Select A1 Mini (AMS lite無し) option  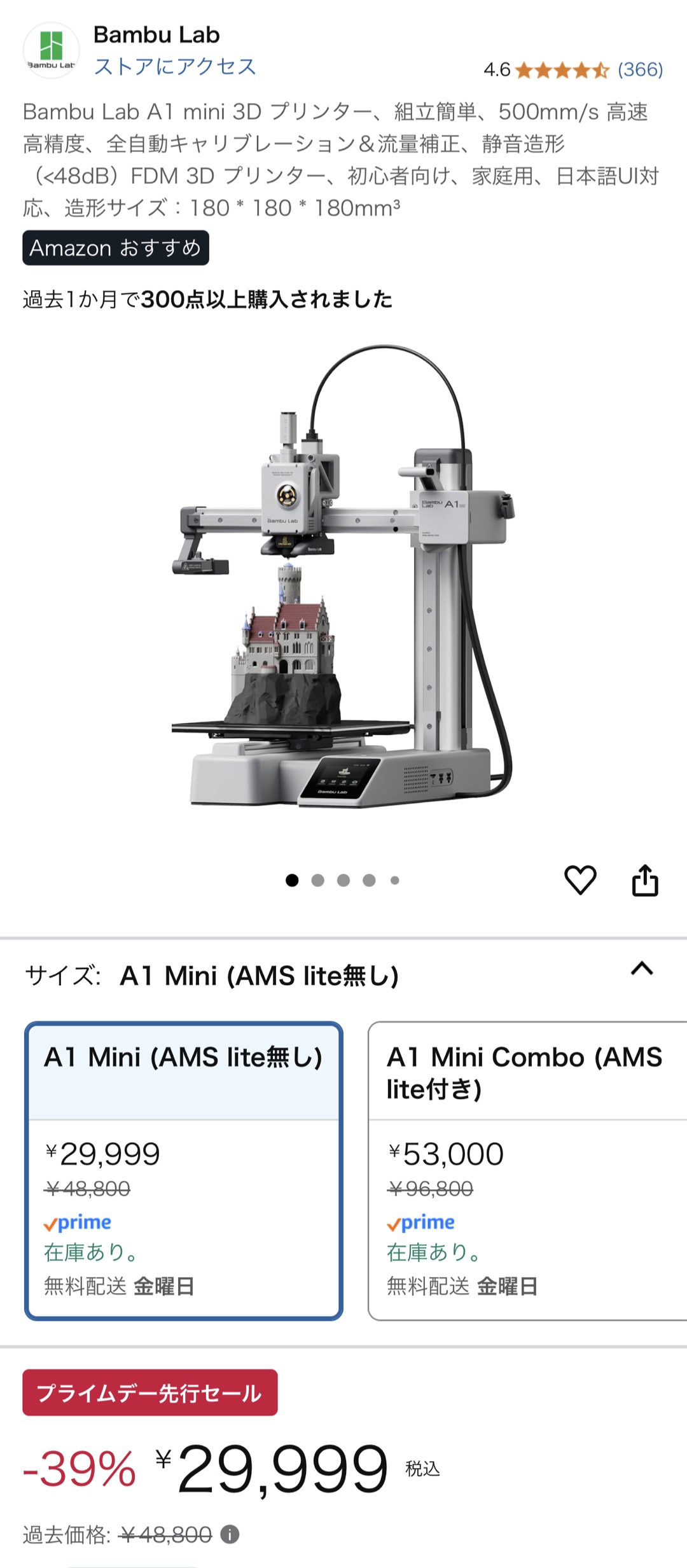coord(184,1171)
